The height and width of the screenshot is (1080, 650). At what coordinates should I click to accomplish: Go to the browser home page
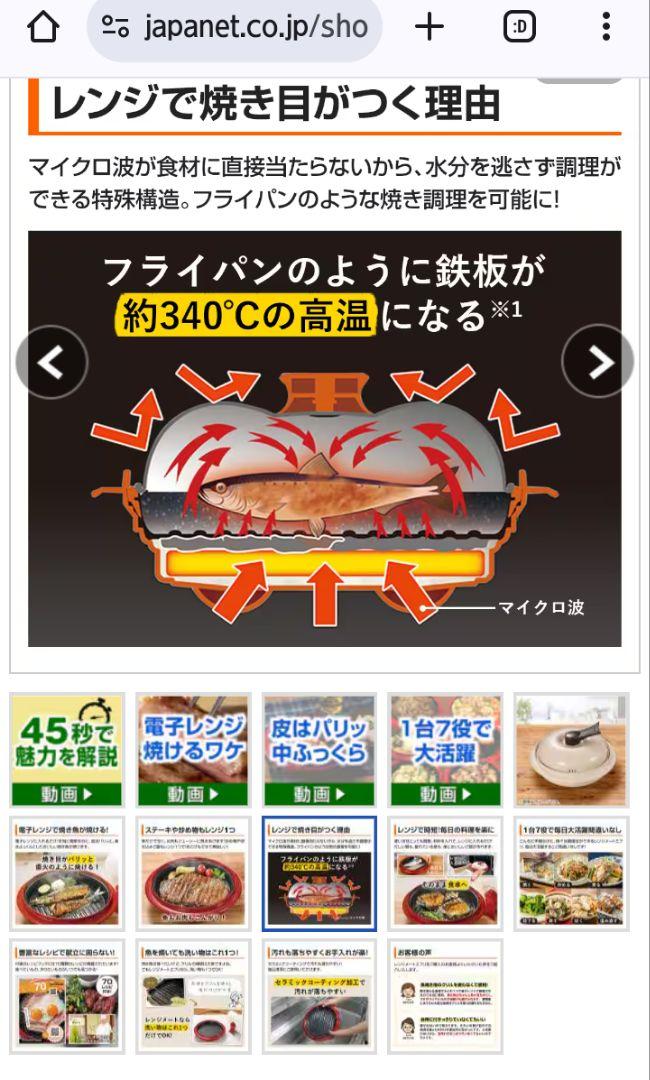coord(43,28)
